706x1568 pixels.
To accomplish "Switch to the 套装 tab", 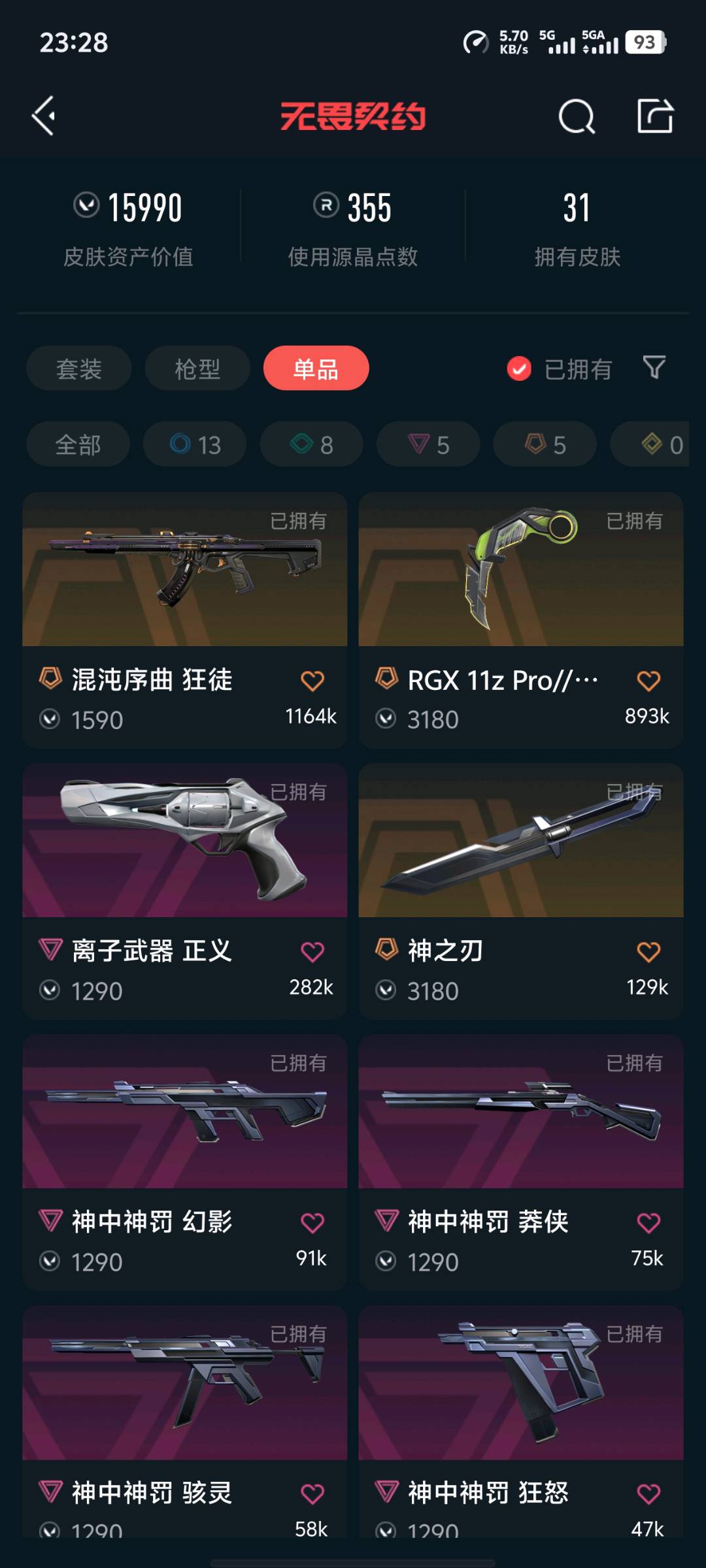I will tap(79, 368).
